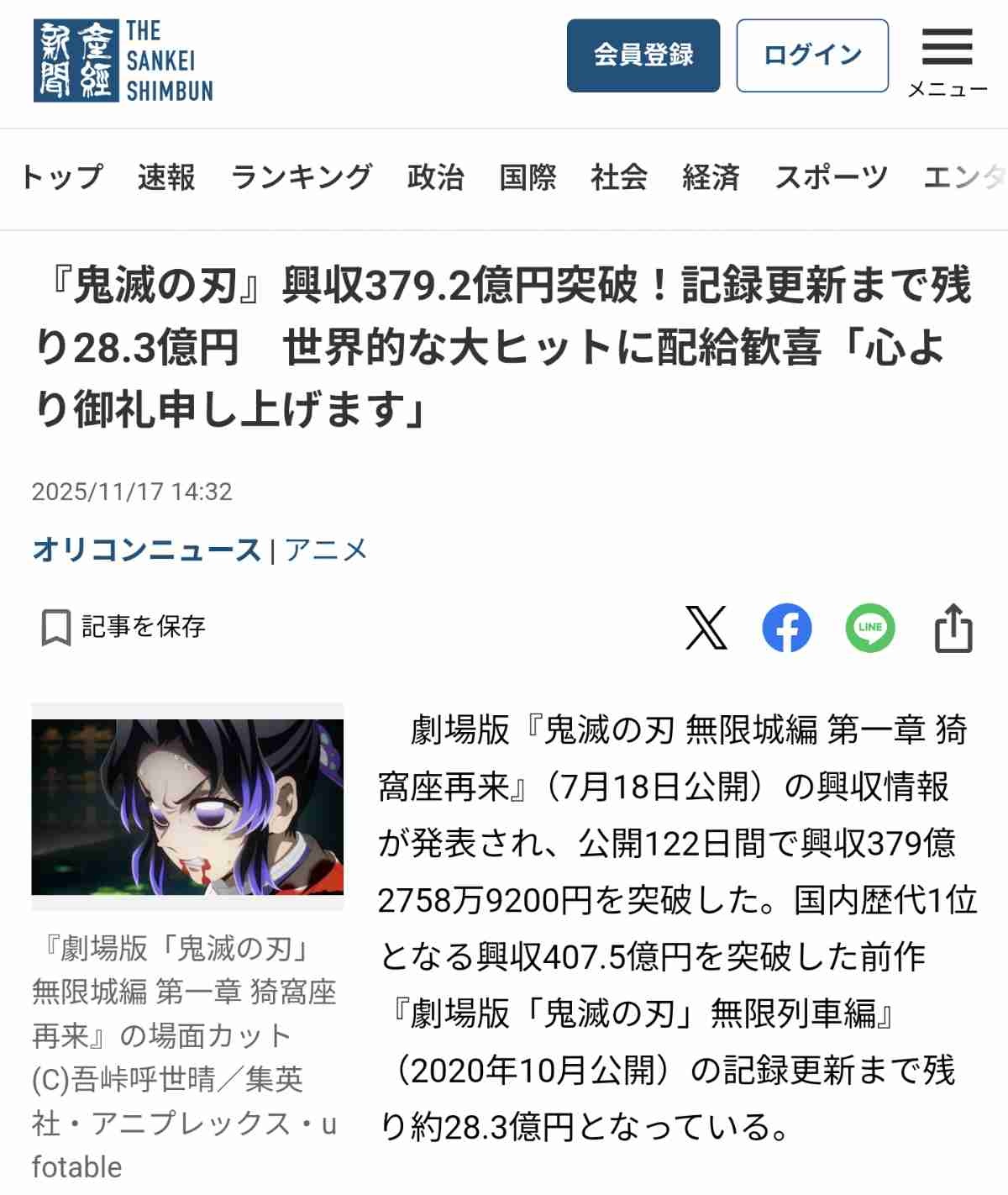Go to the 経済 section
The width and height of the screenshot is (1008, 1195).
coord(711,177)
